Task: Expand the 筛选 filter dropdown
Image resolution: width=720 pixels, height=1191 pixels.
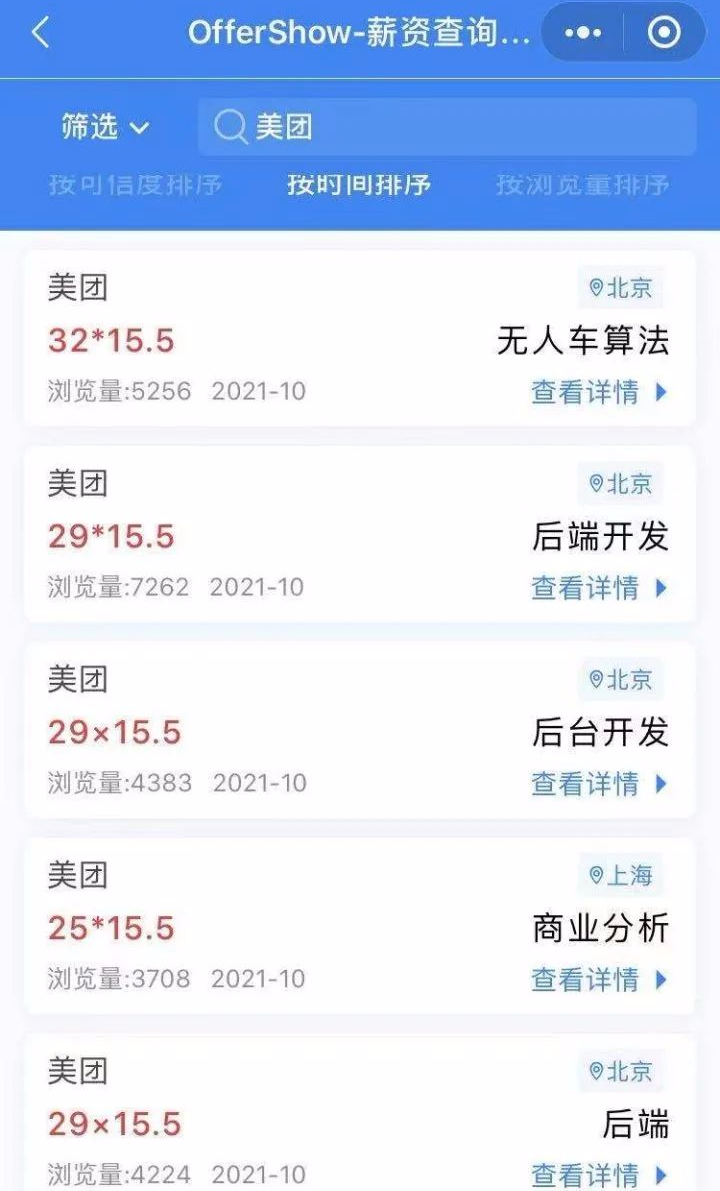Action: click(x=105, y=127)
